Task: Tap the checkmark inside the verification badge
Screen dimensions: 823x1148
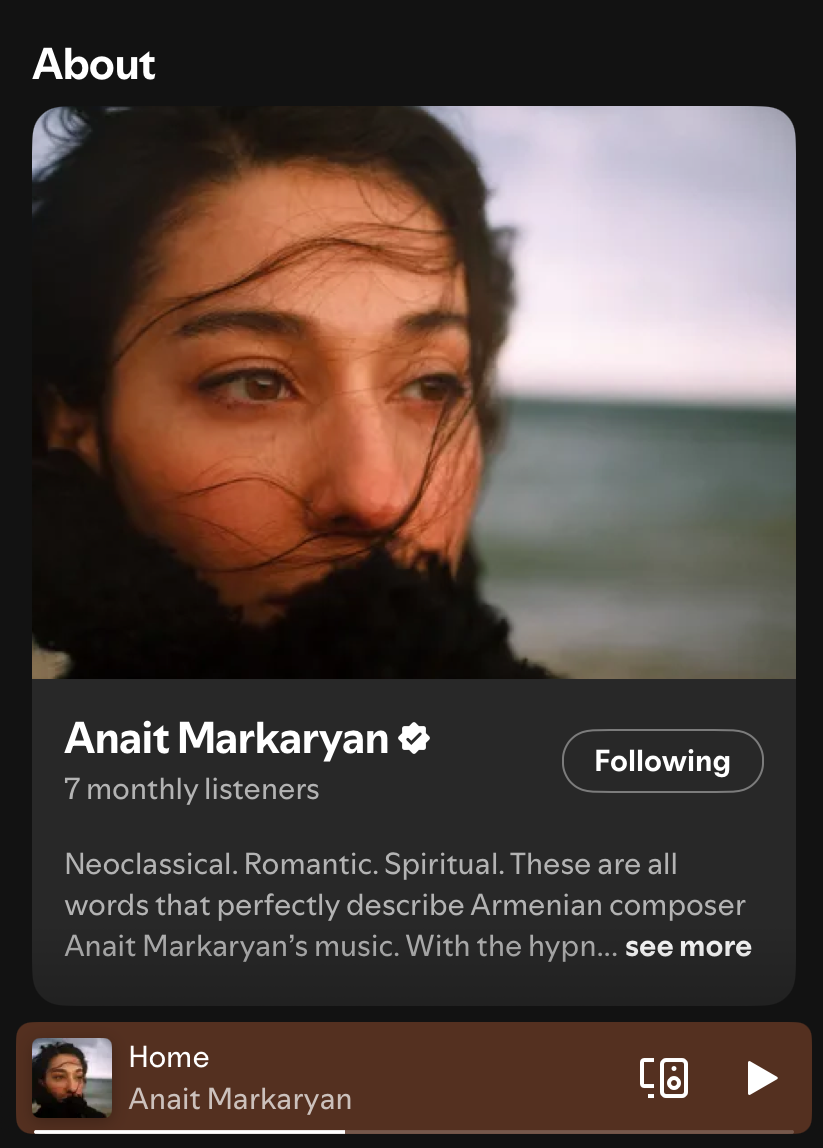Action: (414, 738)
